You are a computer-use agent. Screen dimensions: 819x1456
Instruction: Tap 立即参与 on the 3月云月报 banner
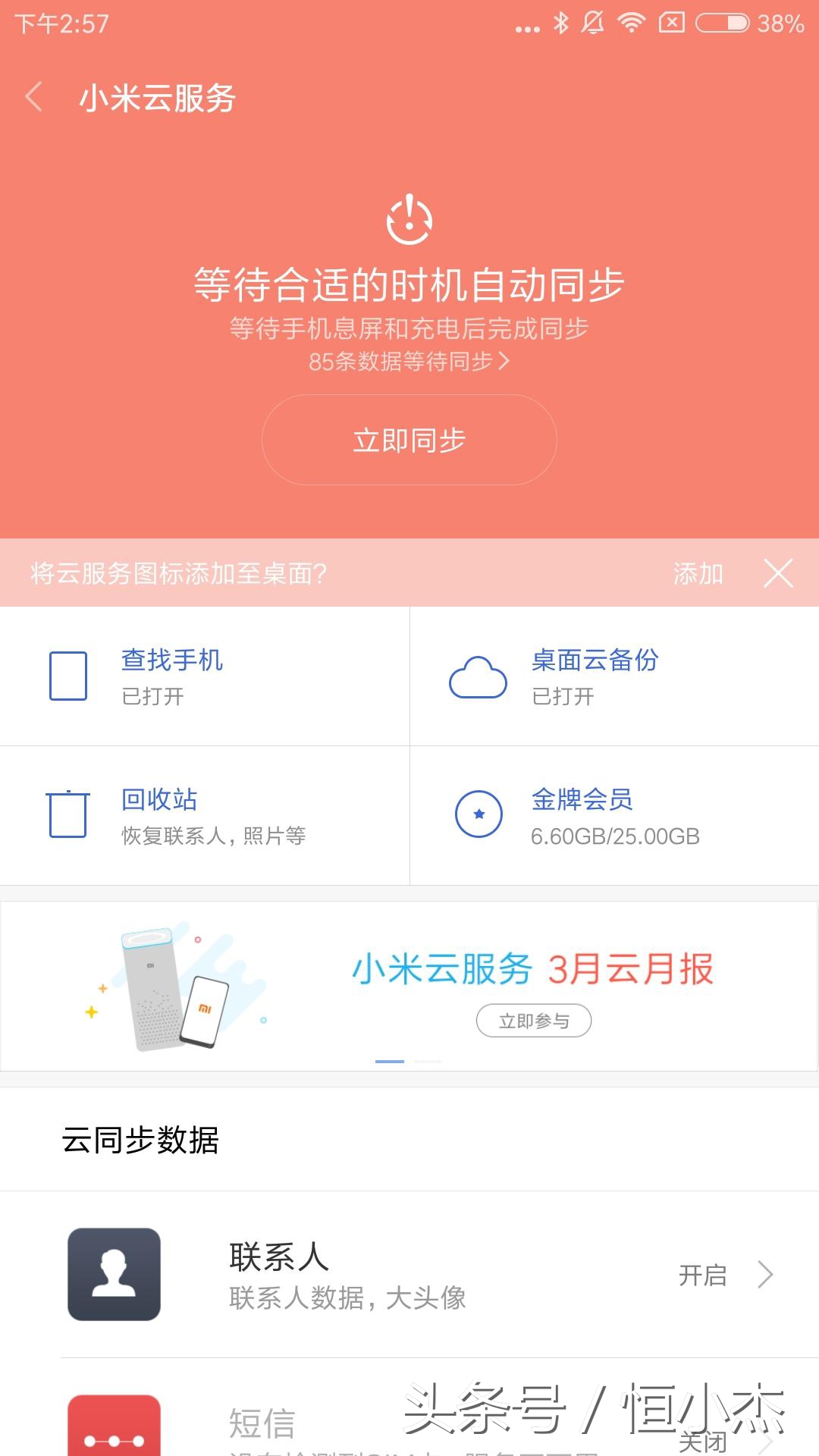pyautogui.click(x=533, y=1021)
